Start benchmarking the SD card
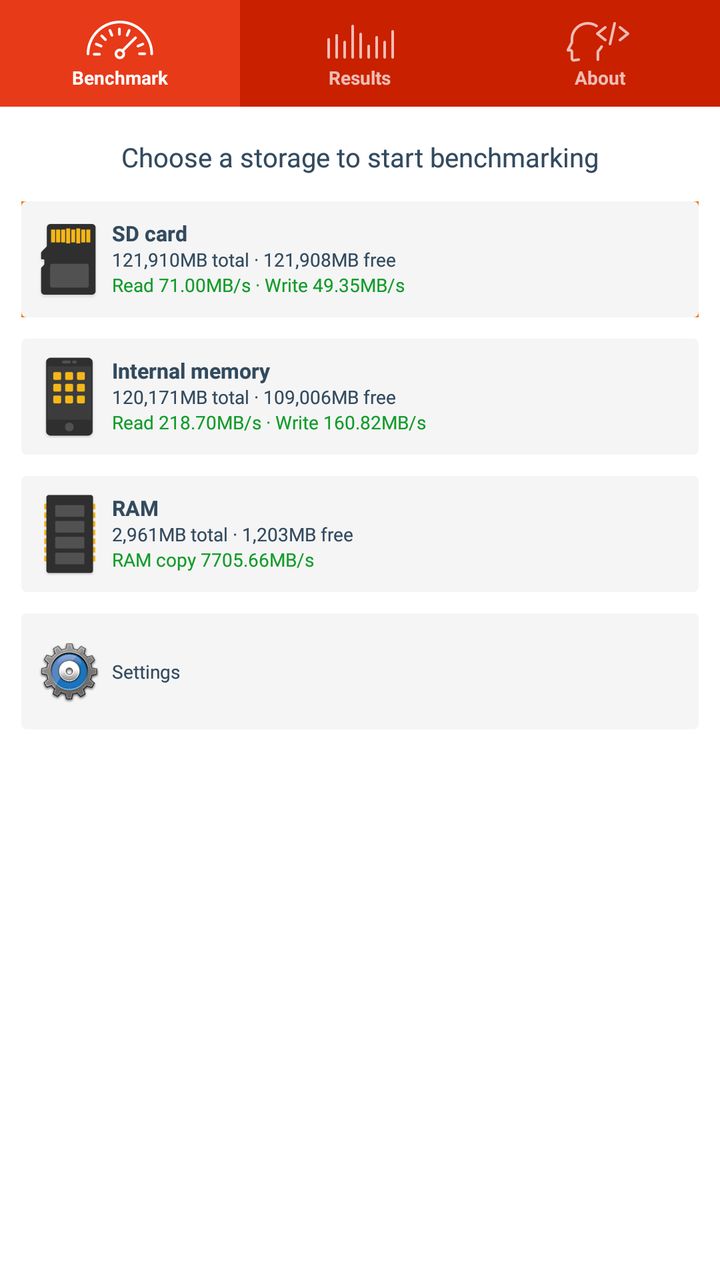Image resolution: width=720 pixels, height=1280 pixels. pyautogui.click(x=360, y=259)
